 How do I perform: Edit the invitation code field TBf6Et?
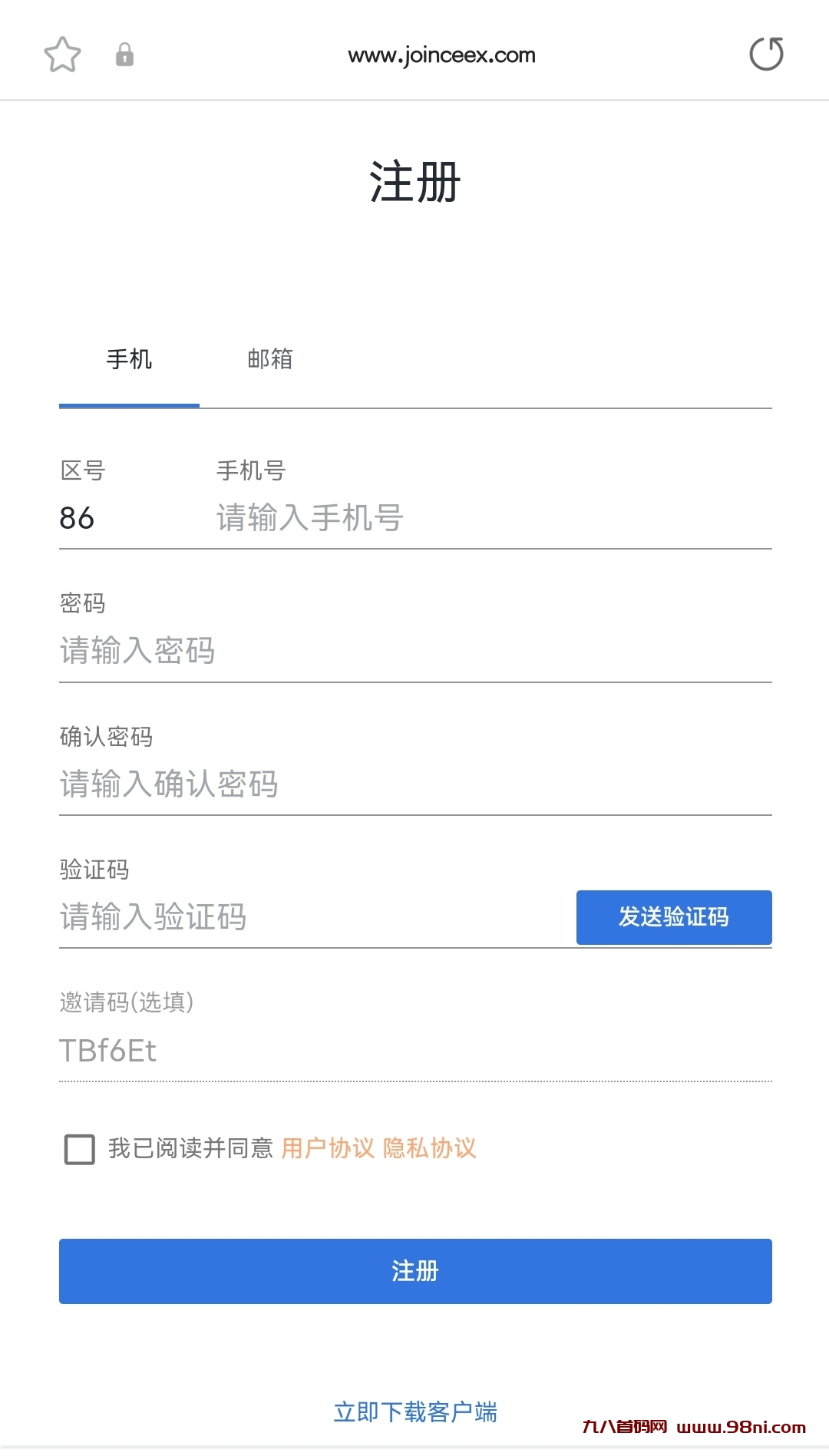click(x=414, y=1051)
